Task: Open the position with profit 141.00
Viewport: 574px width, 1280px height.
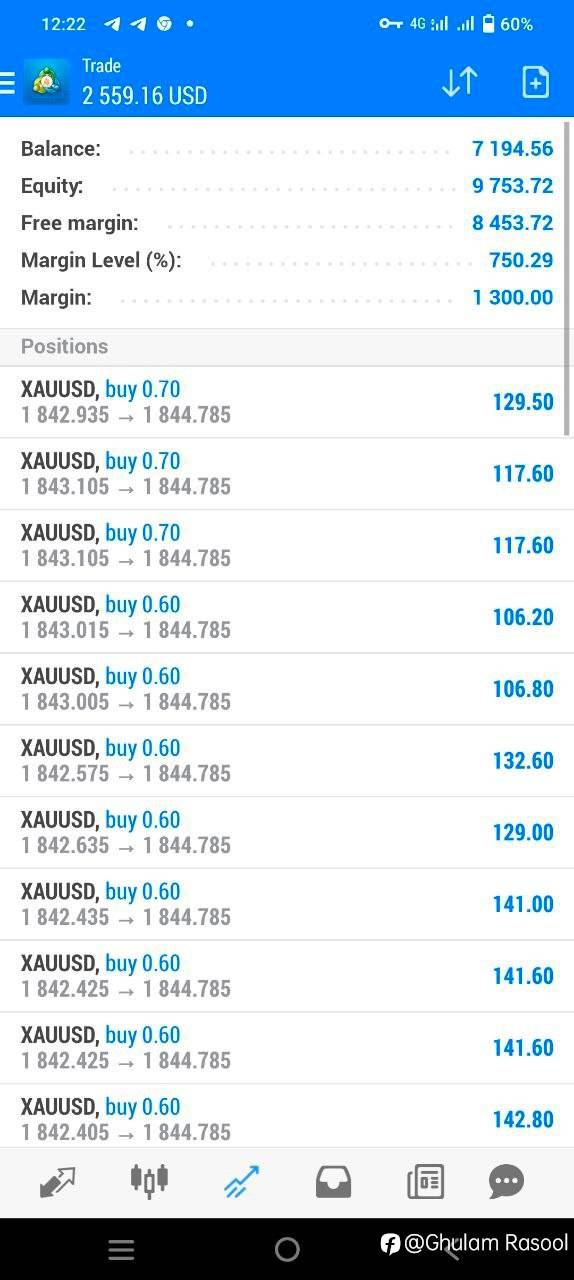Action: [287, 904]
